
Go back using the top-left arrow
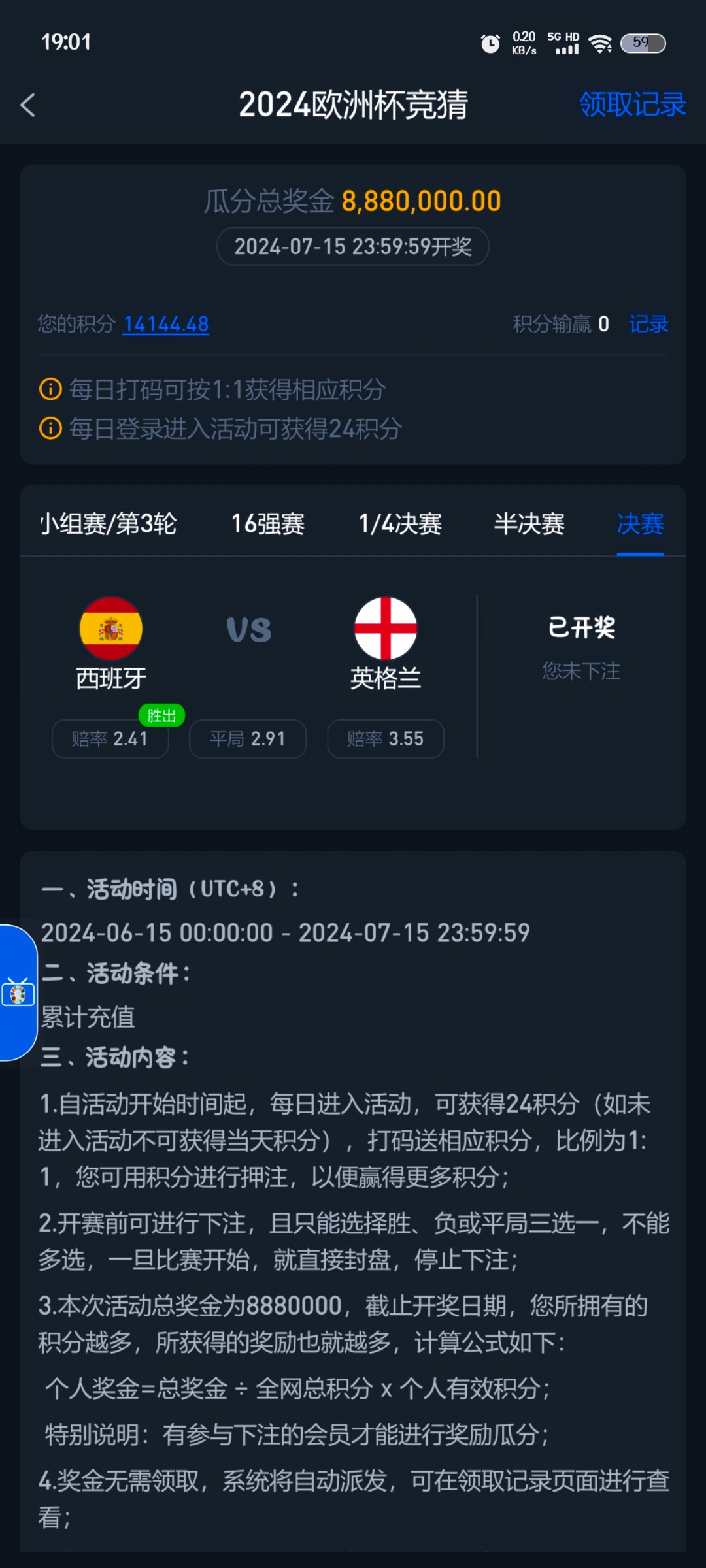(x=28, y=105)
